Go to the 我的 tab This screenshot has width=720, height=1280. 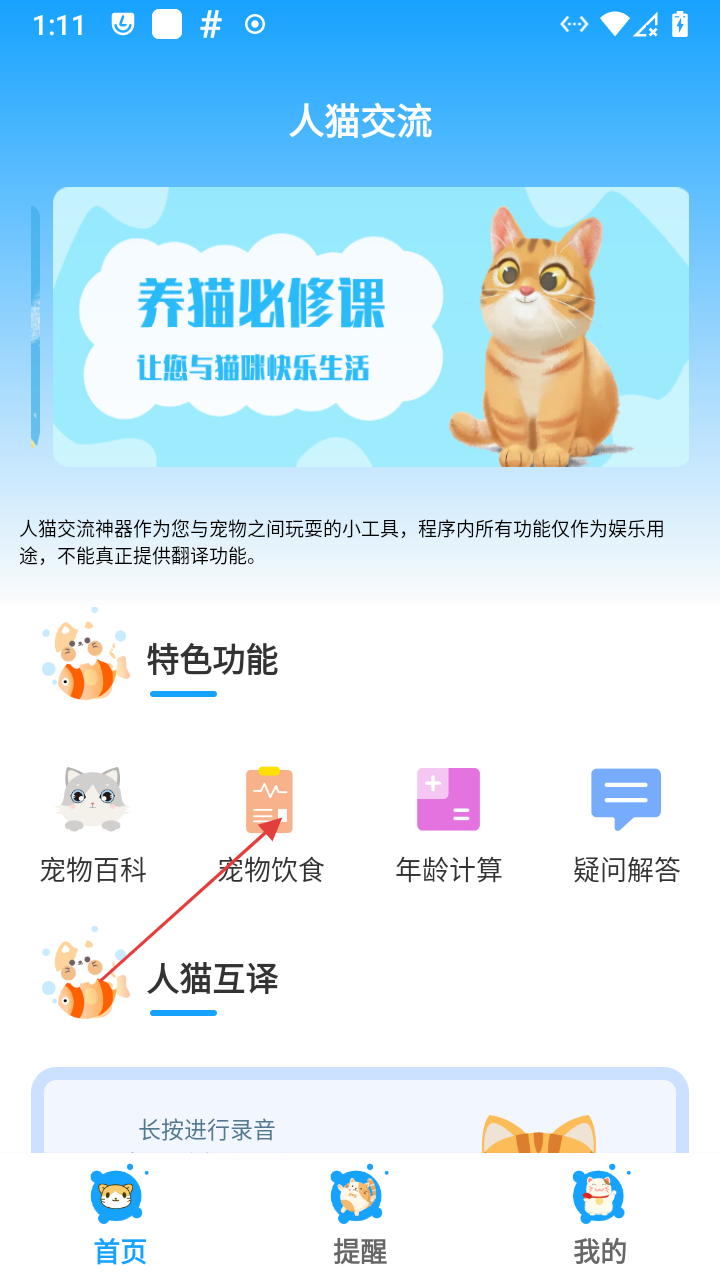click(x=599, y=1215)
